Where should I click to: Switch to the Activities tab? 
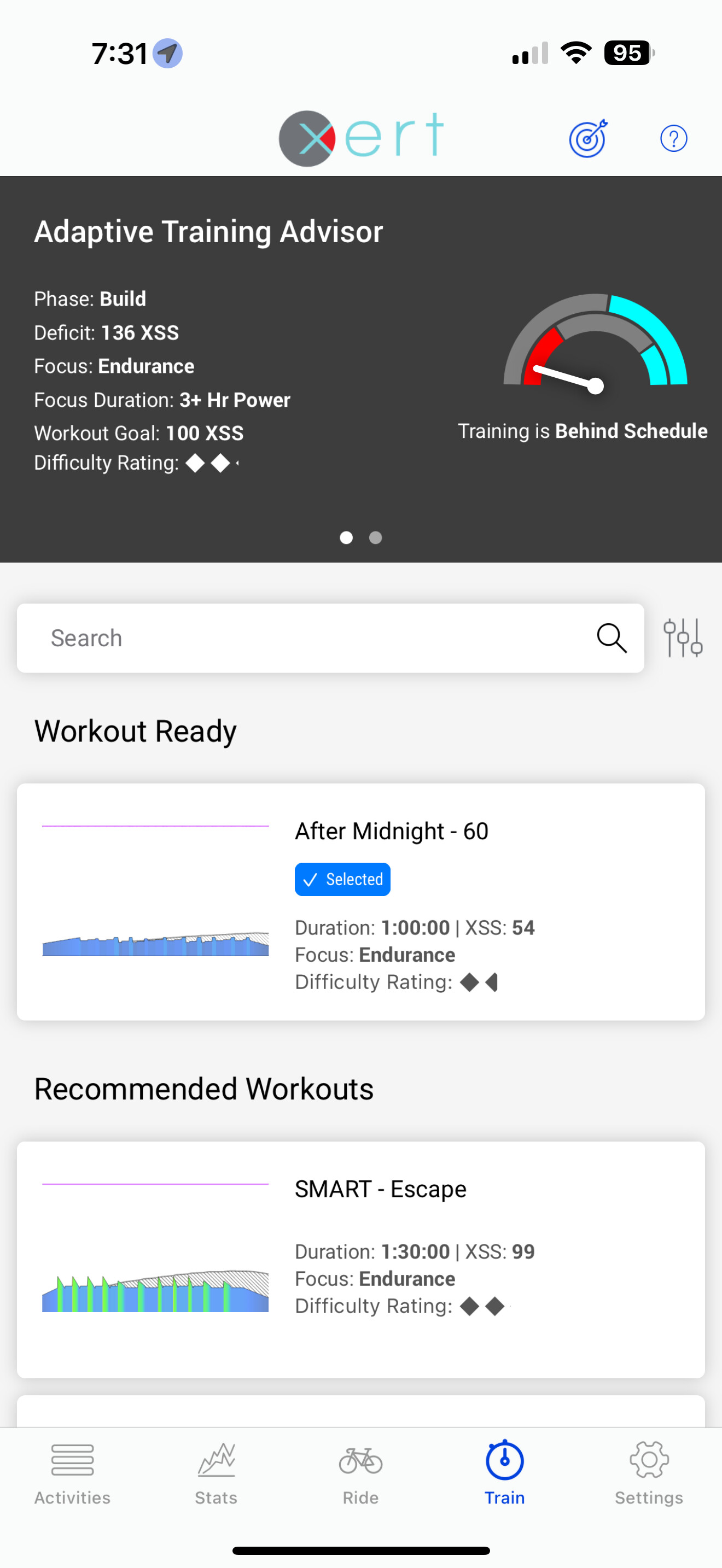72,1473
